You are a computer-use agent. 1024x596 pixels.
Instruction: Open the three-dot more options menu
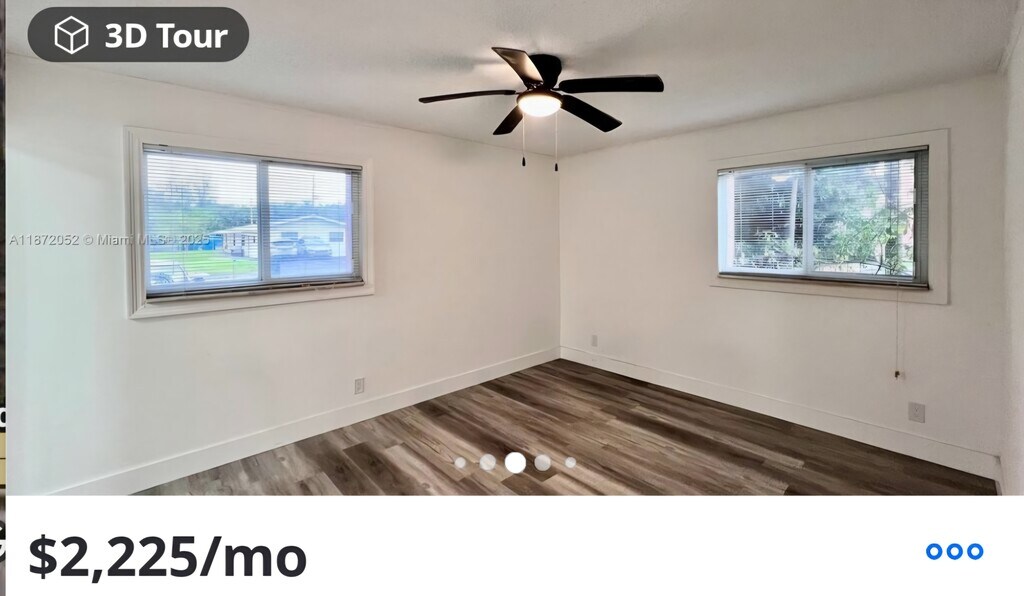(x=954, y=551)
